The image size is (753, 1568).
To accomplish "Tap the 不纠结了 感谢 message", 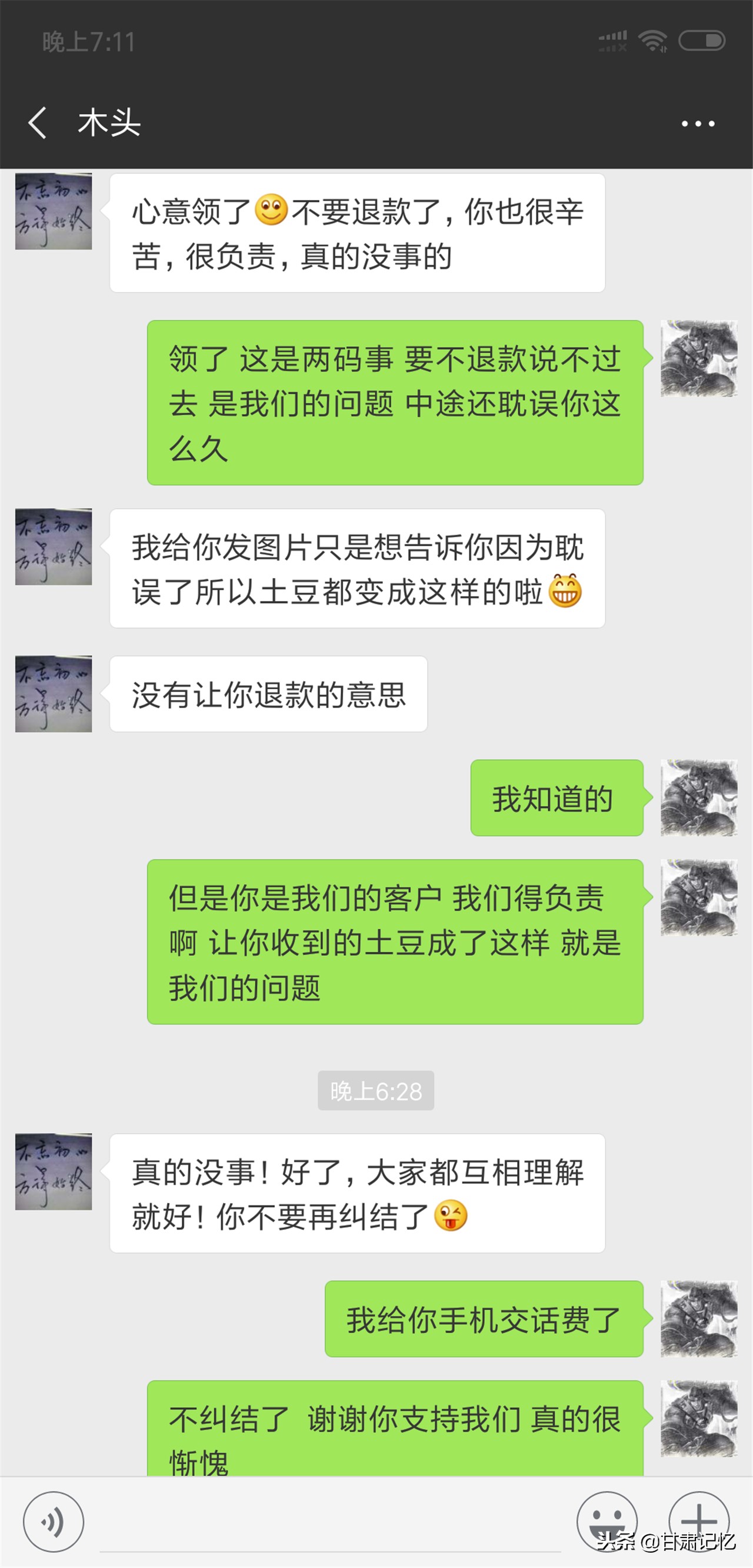I will tap(395, 1418).
